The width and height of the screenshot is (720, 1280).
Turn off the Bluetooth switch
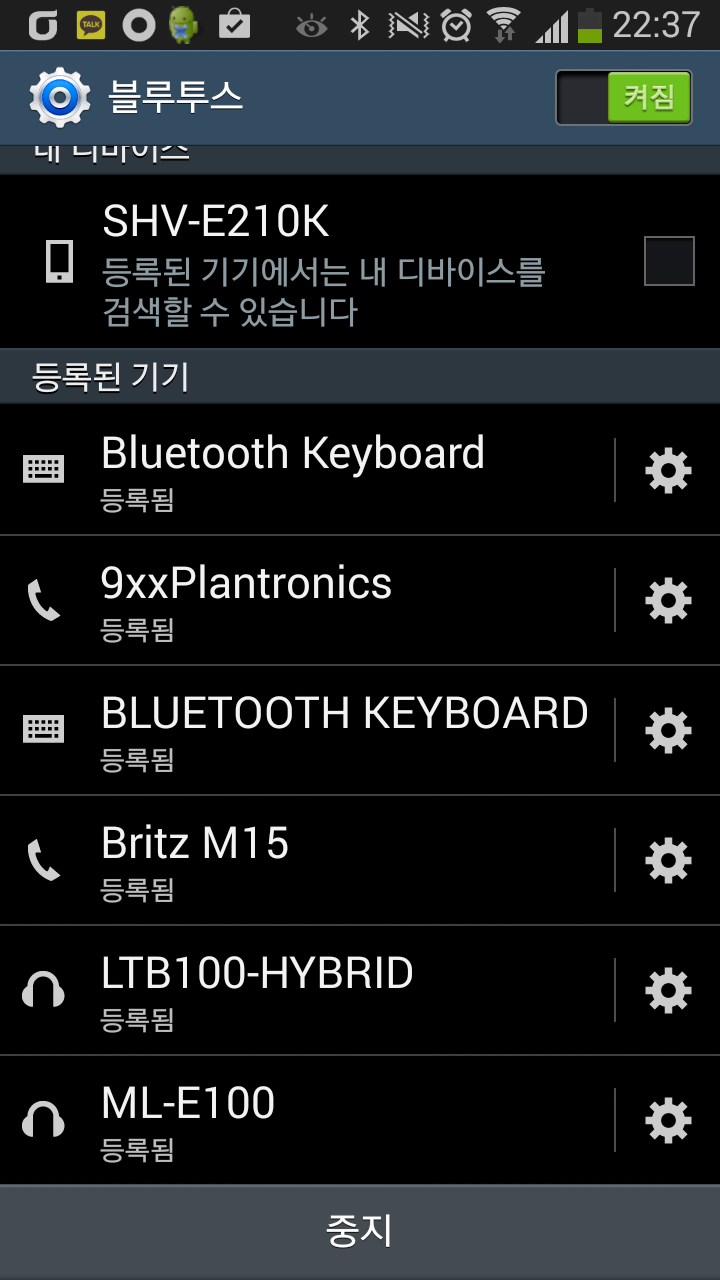pyautogui.click(x=624, y=97)
